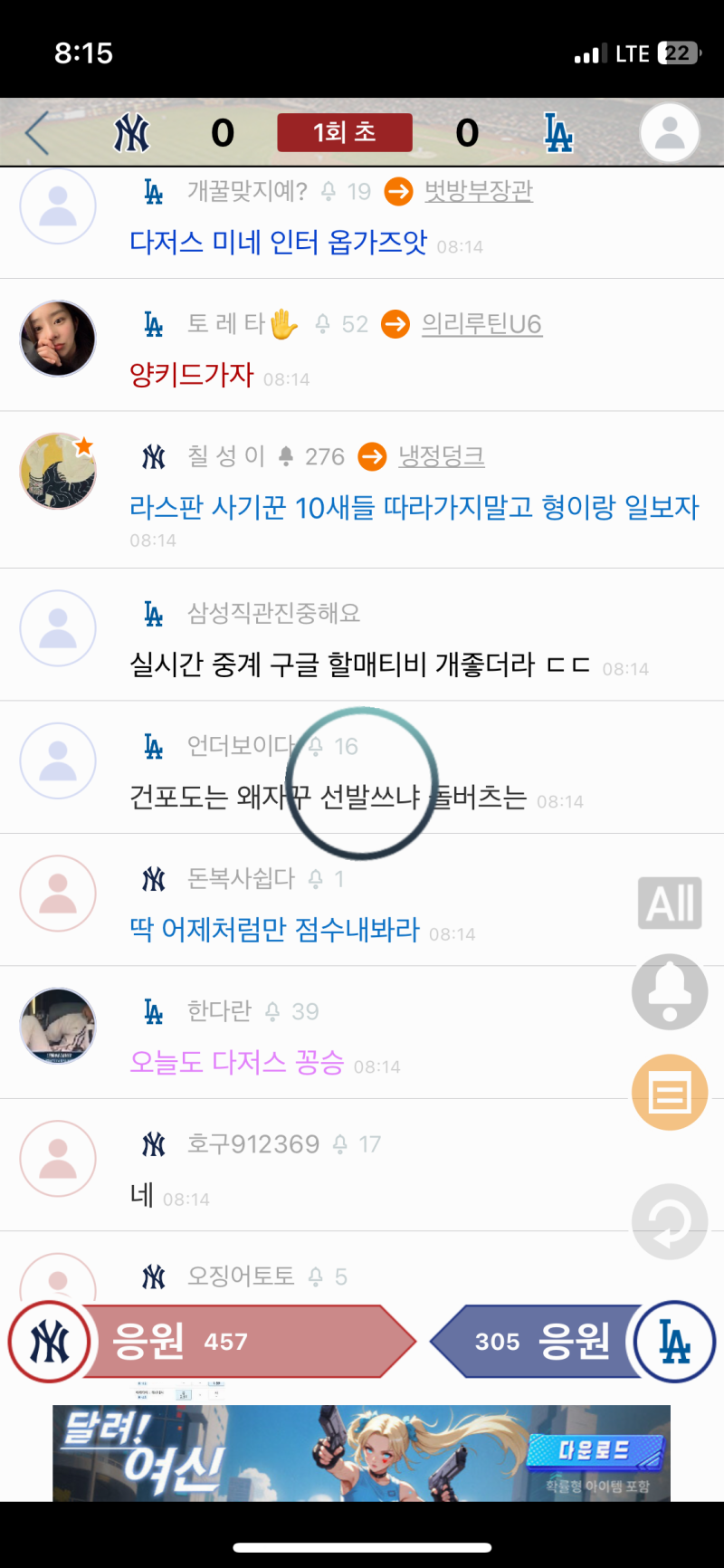View 칠 성 이's profile picture
Image resolution: width=724 pixels, height=1568 pixels.
click(x=58, y=471)
